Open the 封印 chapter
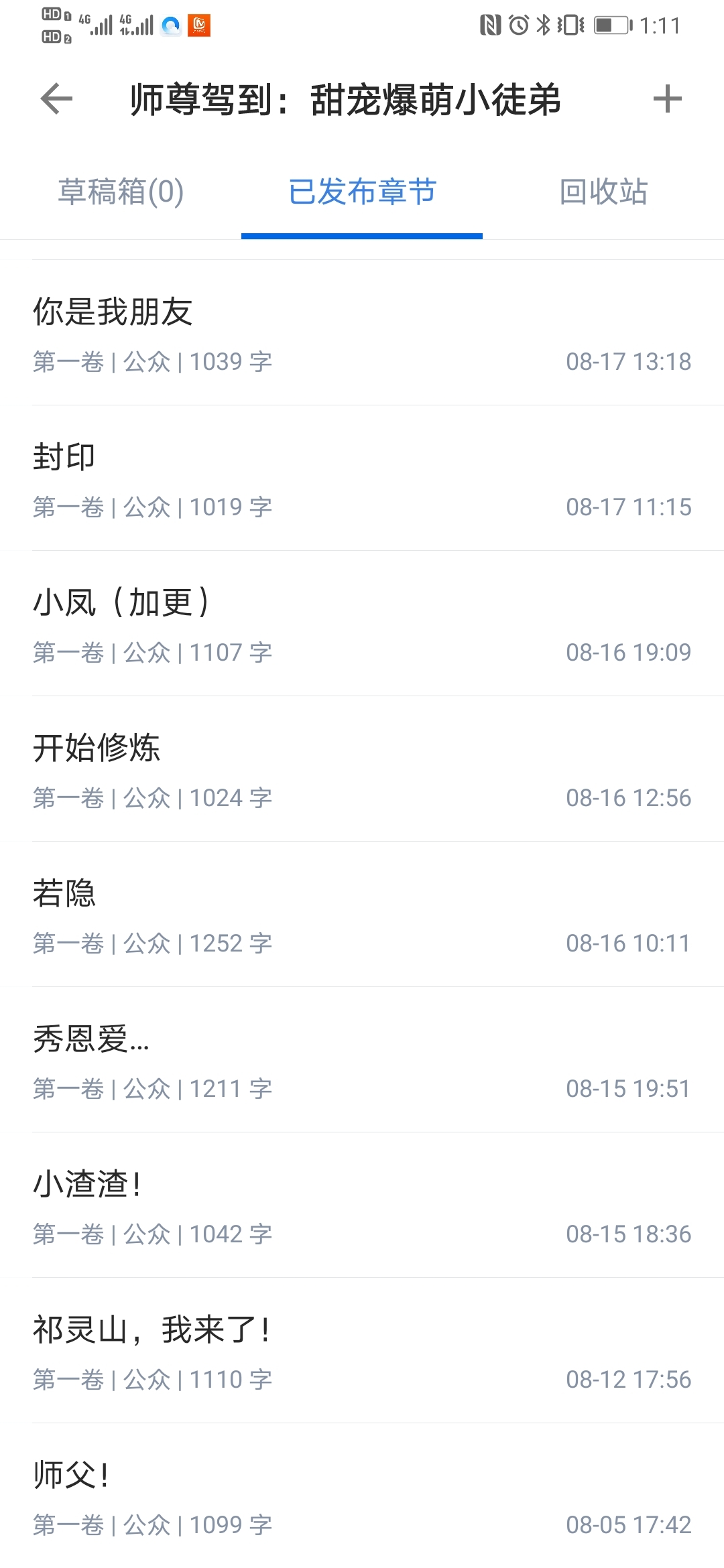Image resolution: width=724 pixels, height=1568 pixels. point(362,479)
